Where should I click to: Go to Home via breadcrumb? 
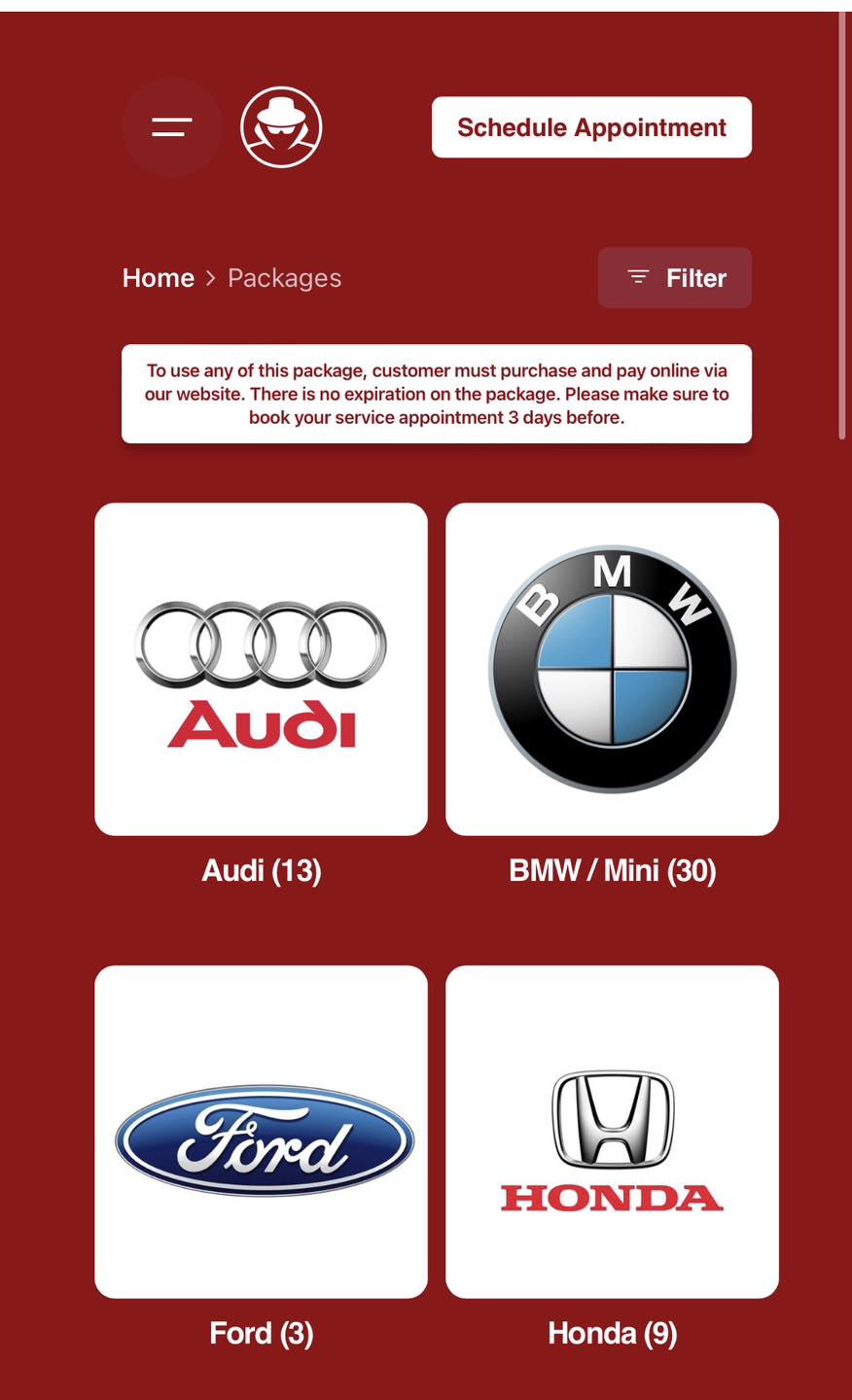[159, 278]
